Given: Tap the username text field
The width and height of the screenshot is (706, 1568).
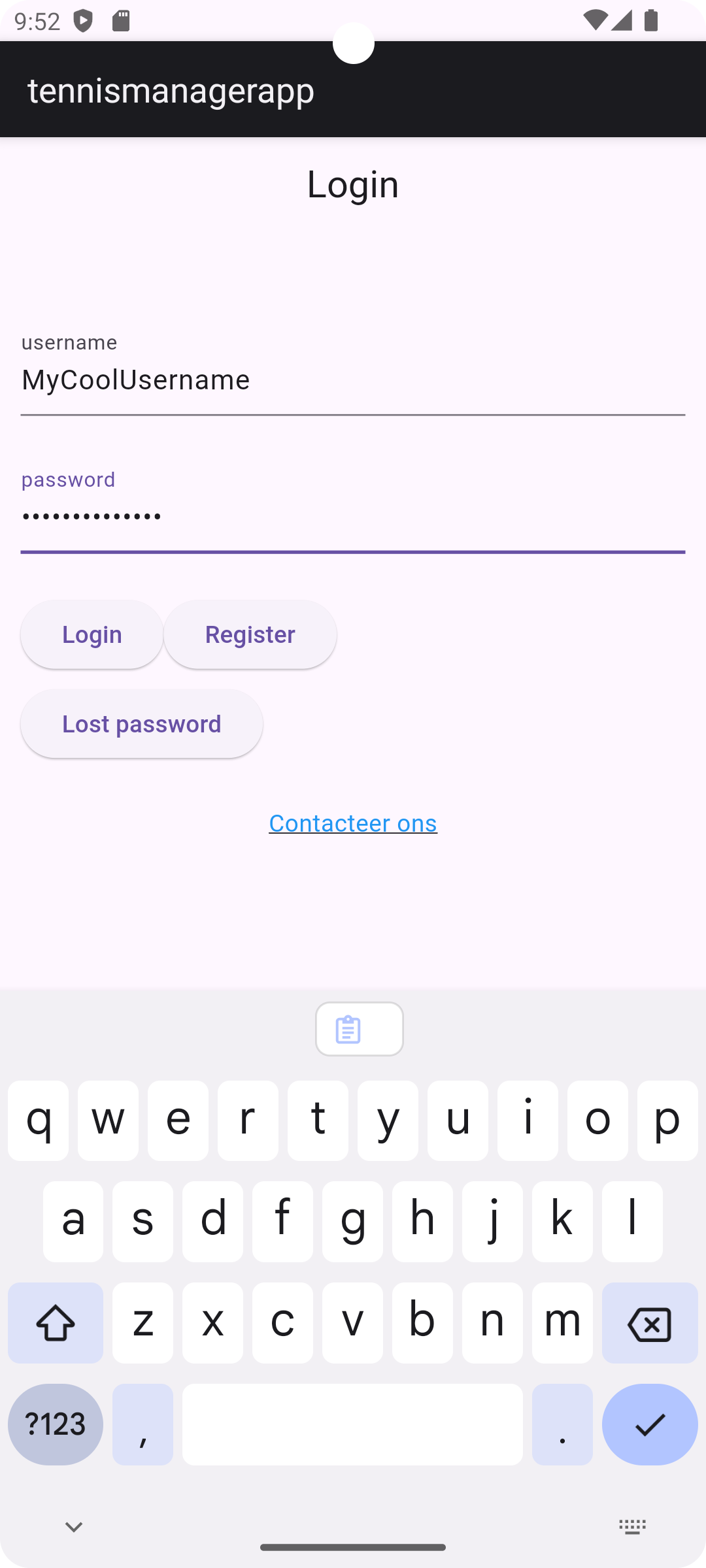Looking at the screenshot, I should (353, 380).
